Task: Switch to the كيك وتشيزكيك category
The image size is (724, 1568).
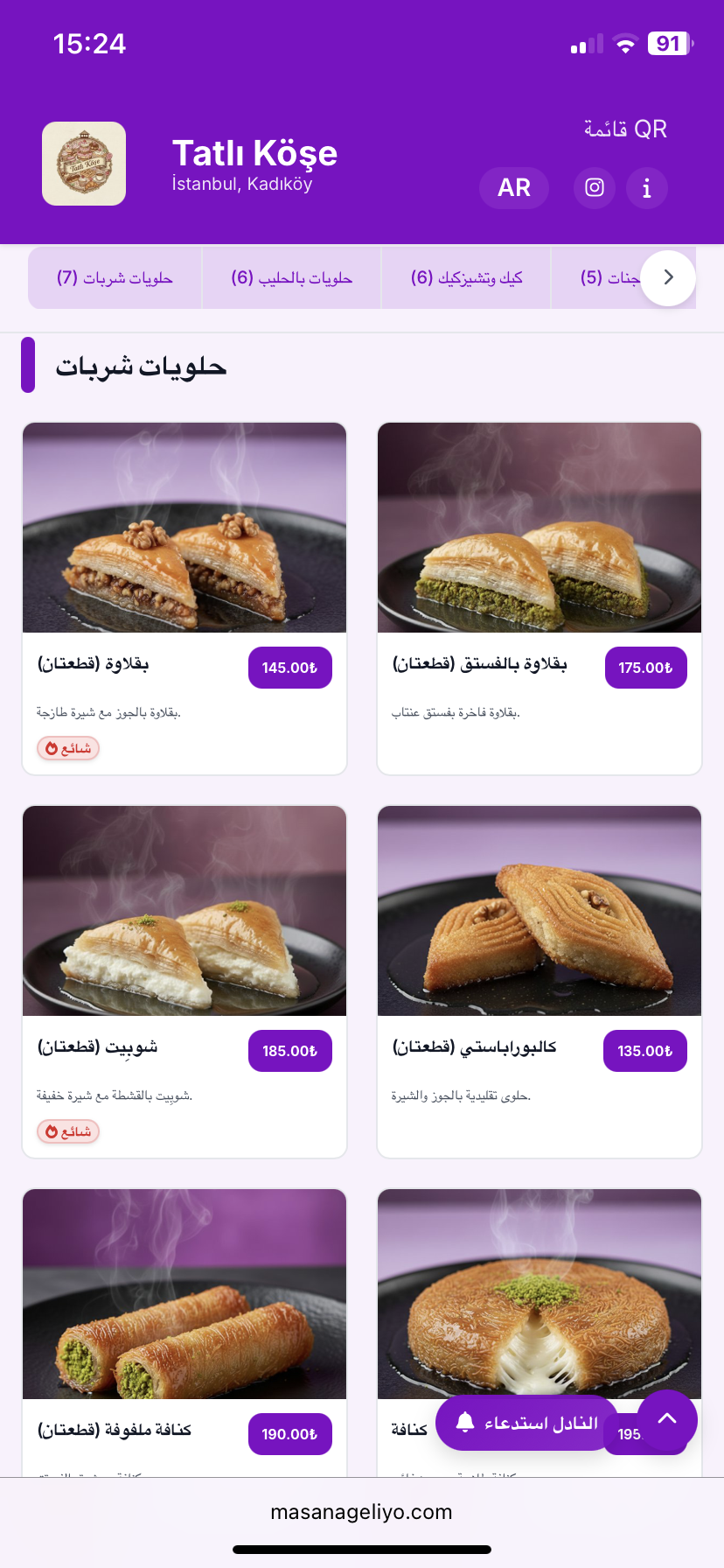Action: [466, 278]
